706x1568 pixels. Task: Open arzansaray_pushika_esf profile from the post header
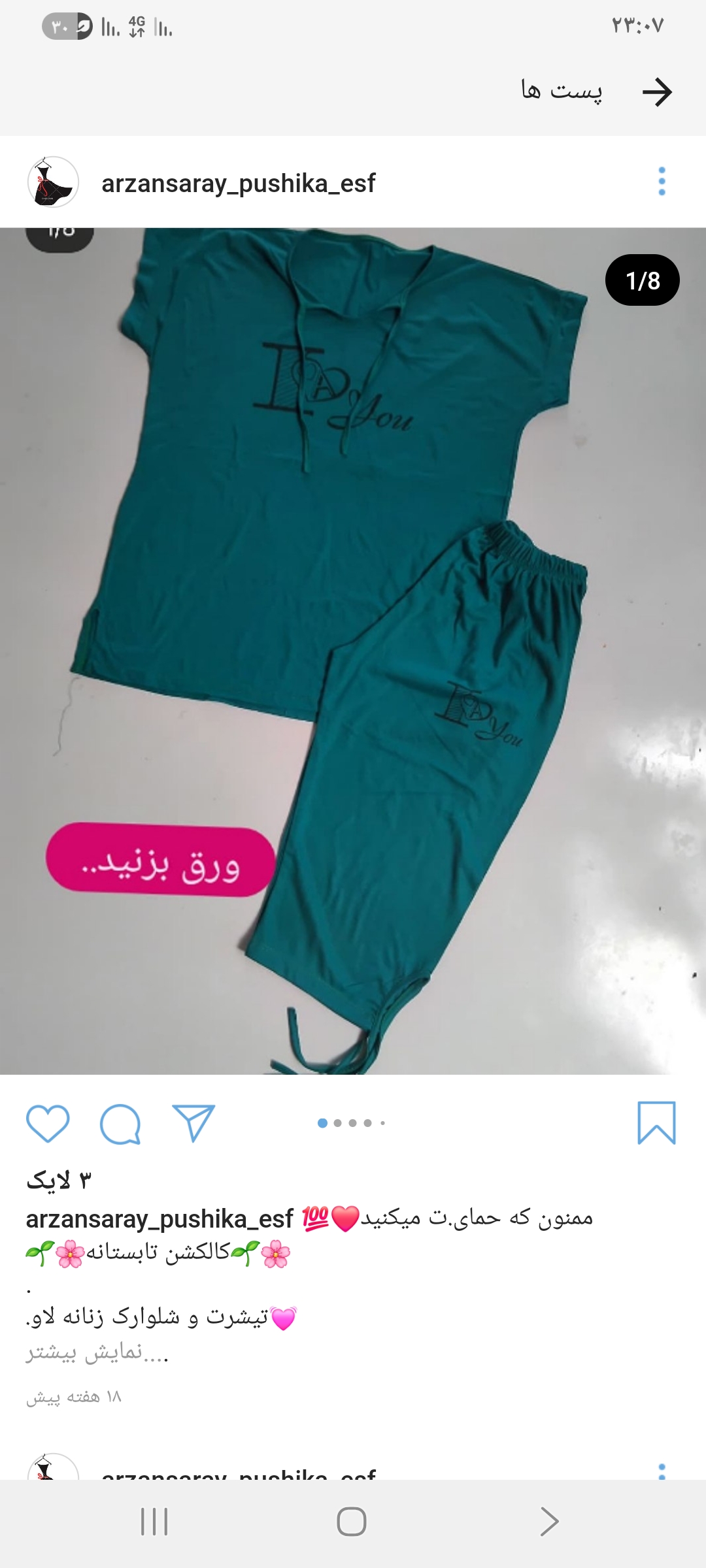point(239,184)
